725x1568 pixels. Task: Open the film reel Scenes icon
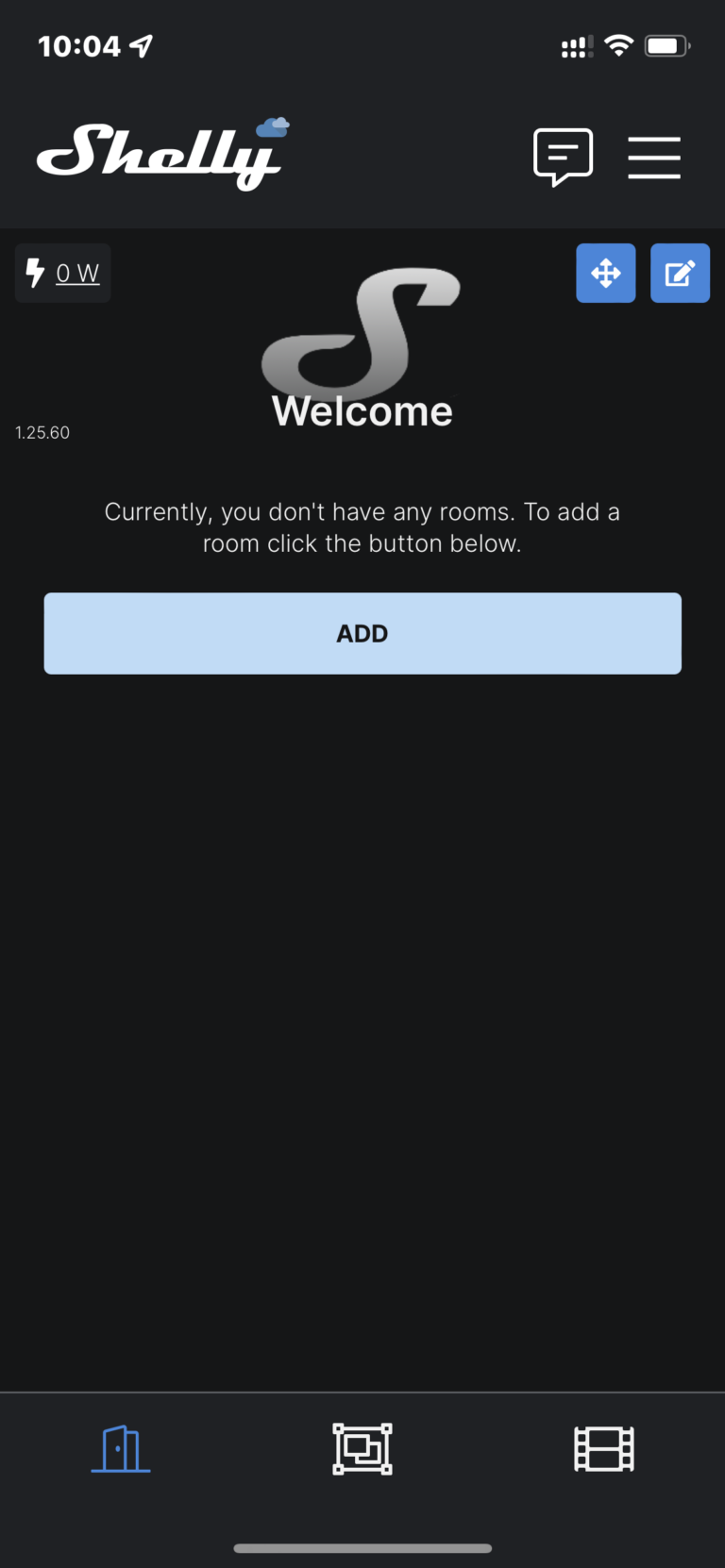point(603,1448)
